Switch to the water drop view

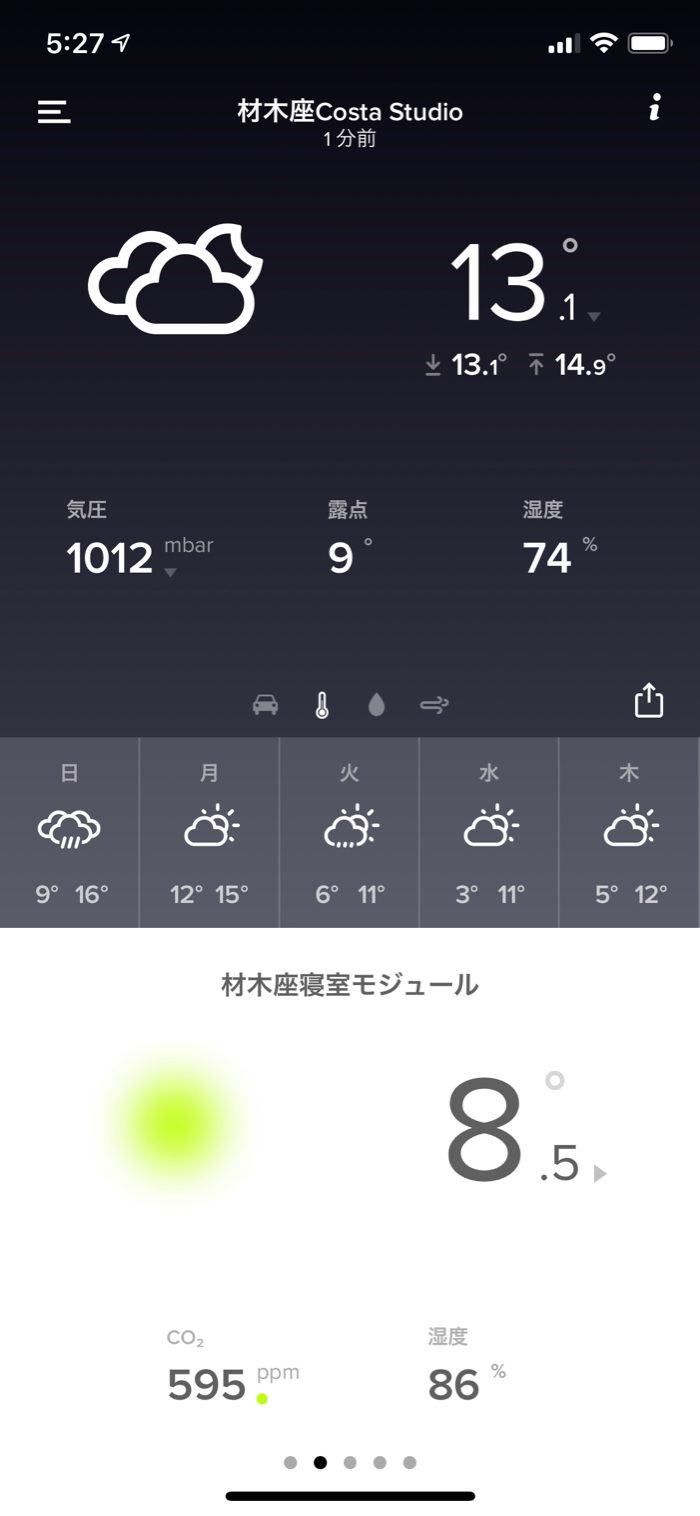(376, 705)
